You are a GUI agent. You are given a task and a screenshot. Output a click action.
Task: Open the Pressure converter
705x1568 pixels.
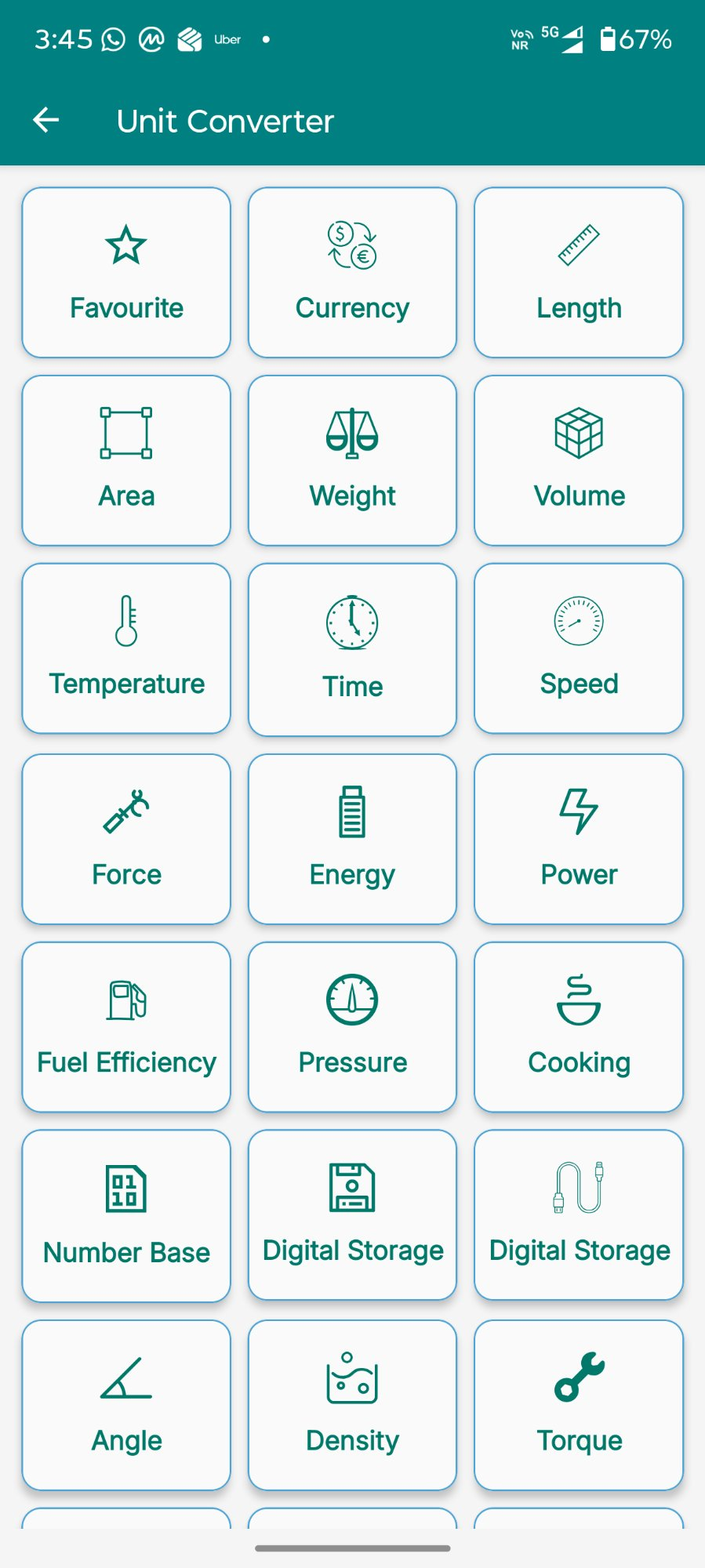pos(351,1027)
